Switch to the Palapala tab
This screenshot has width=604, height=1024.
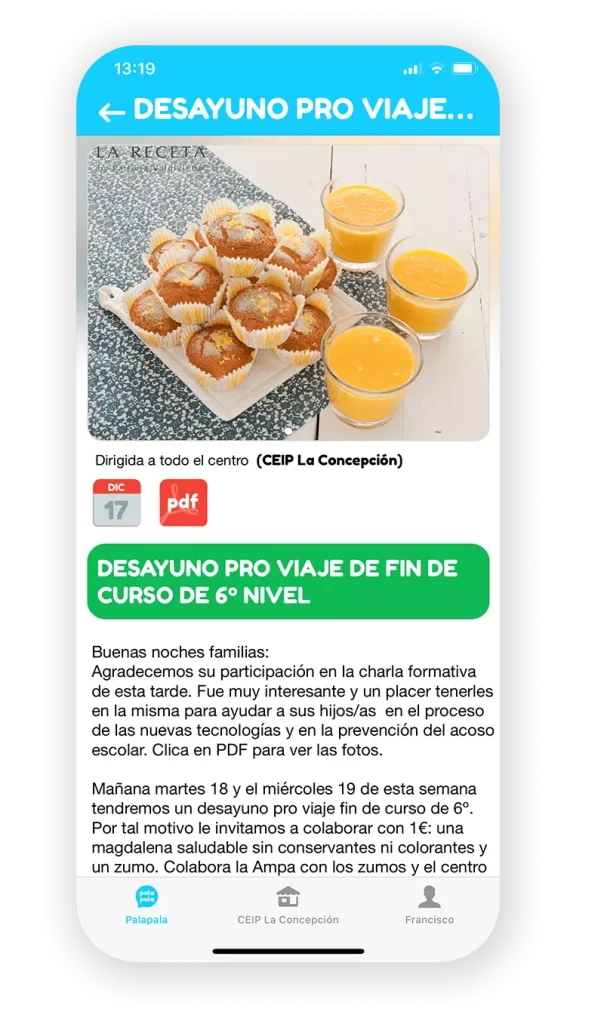(x=147, y=904)
